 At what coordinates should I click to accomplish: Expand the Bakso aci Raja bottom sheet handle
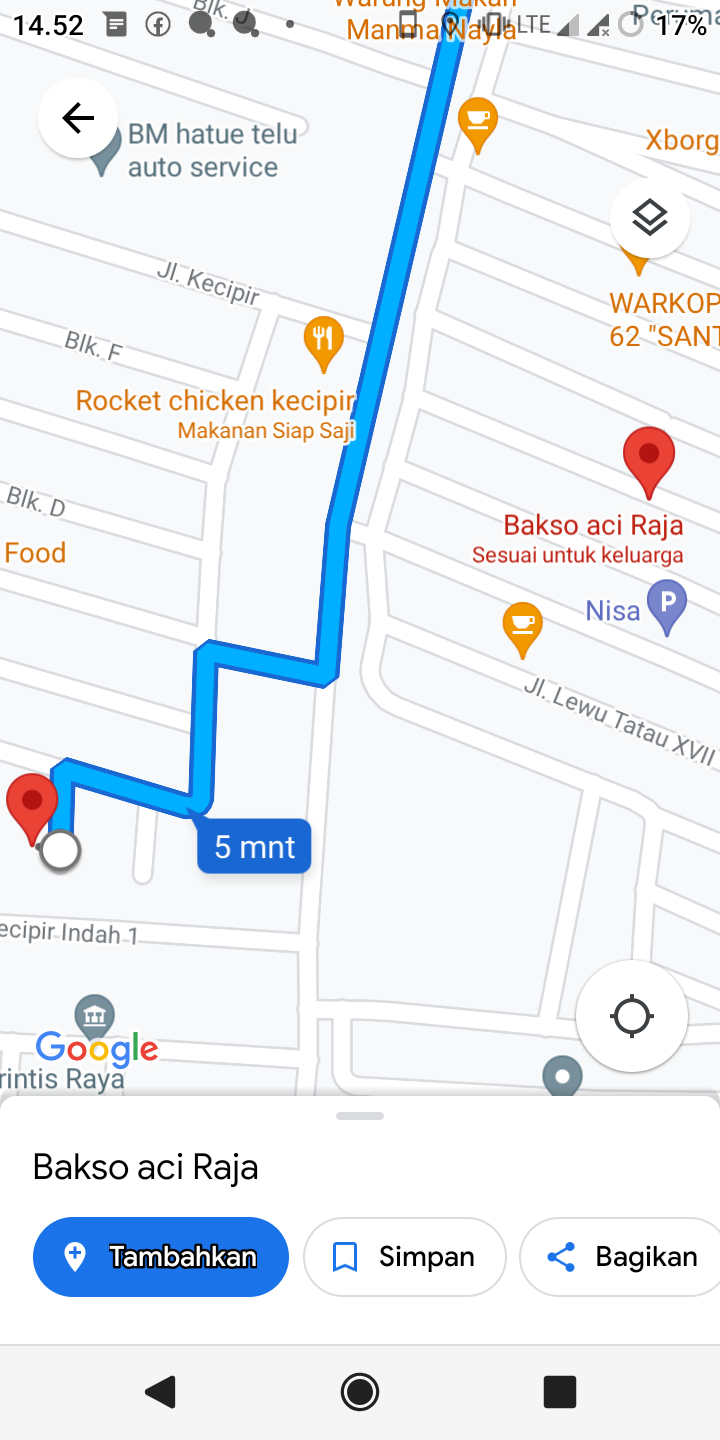pyautogui.click(x=360, y=1116)
